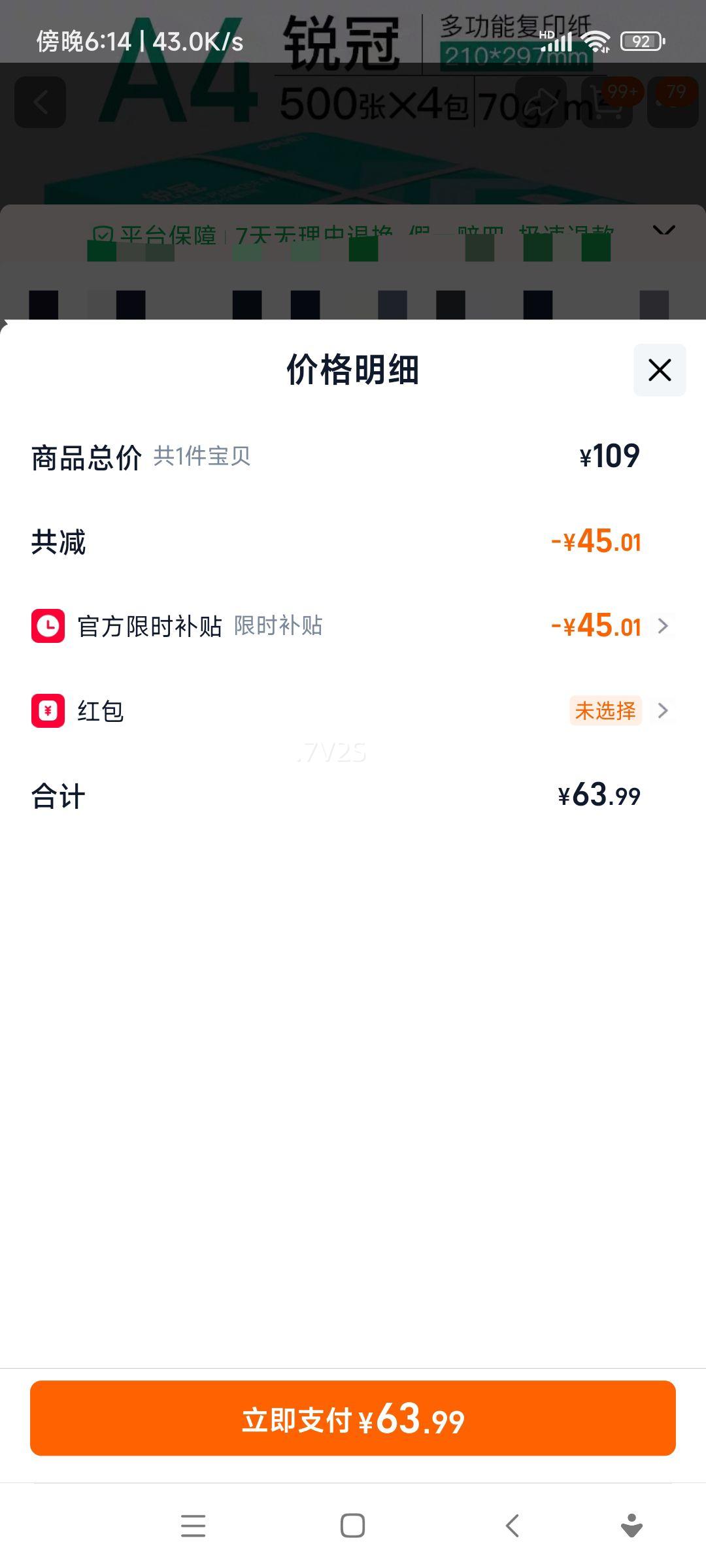
Task: Tap the 立即支付 ¥63.99 pay button
Action: click(x=353, y=1418)
